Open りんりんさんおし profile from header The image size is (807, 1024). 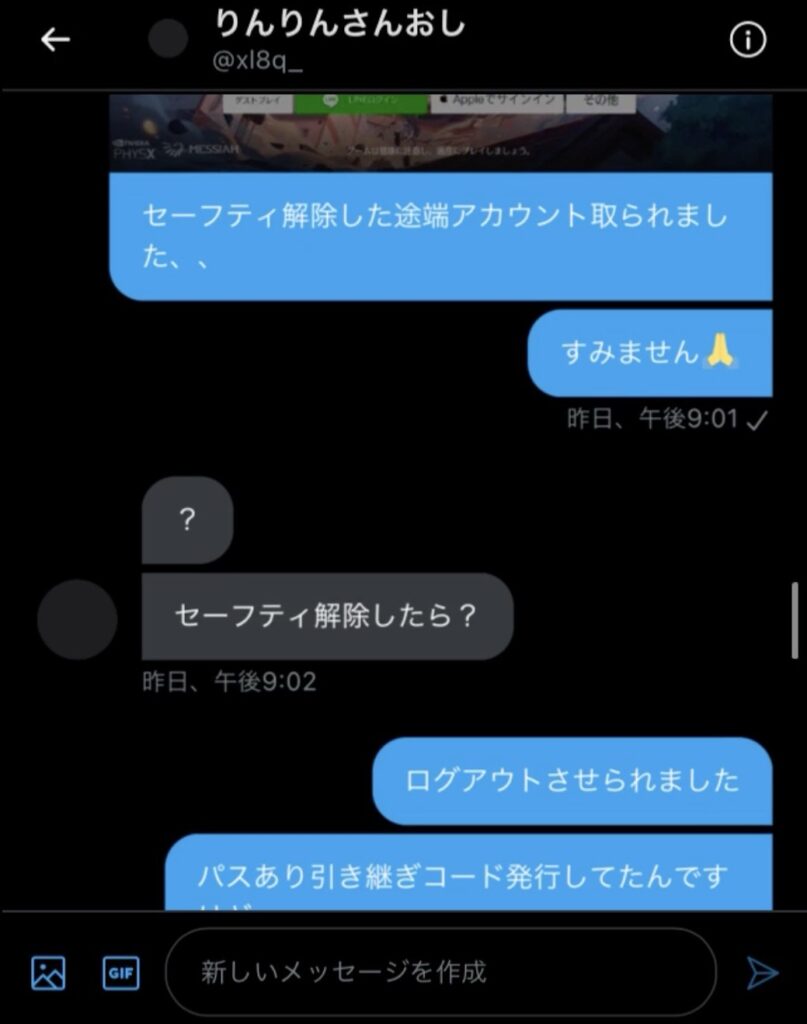(x=340, y=24)
